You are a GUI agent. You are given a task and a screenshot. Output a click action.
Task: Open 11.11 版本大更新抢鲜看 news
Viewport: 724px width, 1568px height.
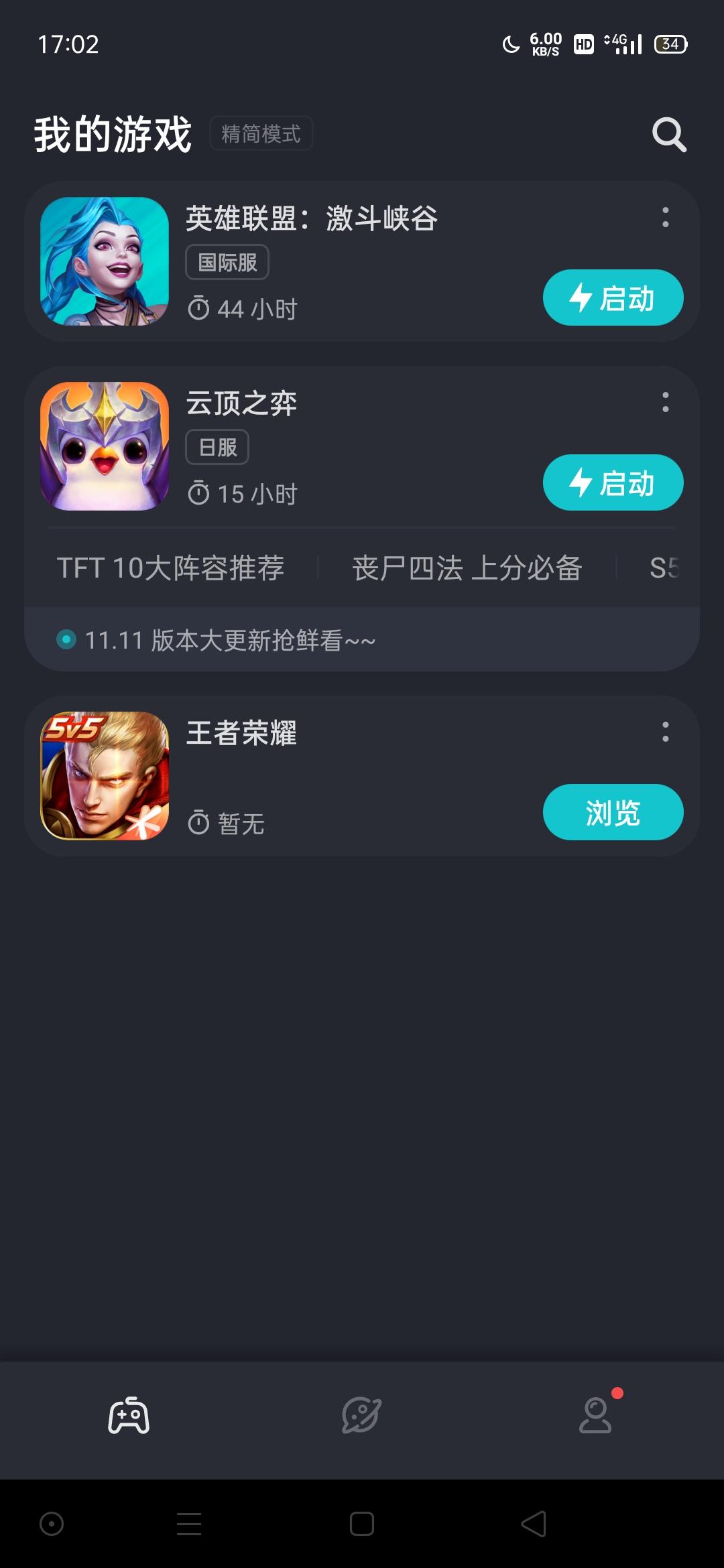pos(229,640)
